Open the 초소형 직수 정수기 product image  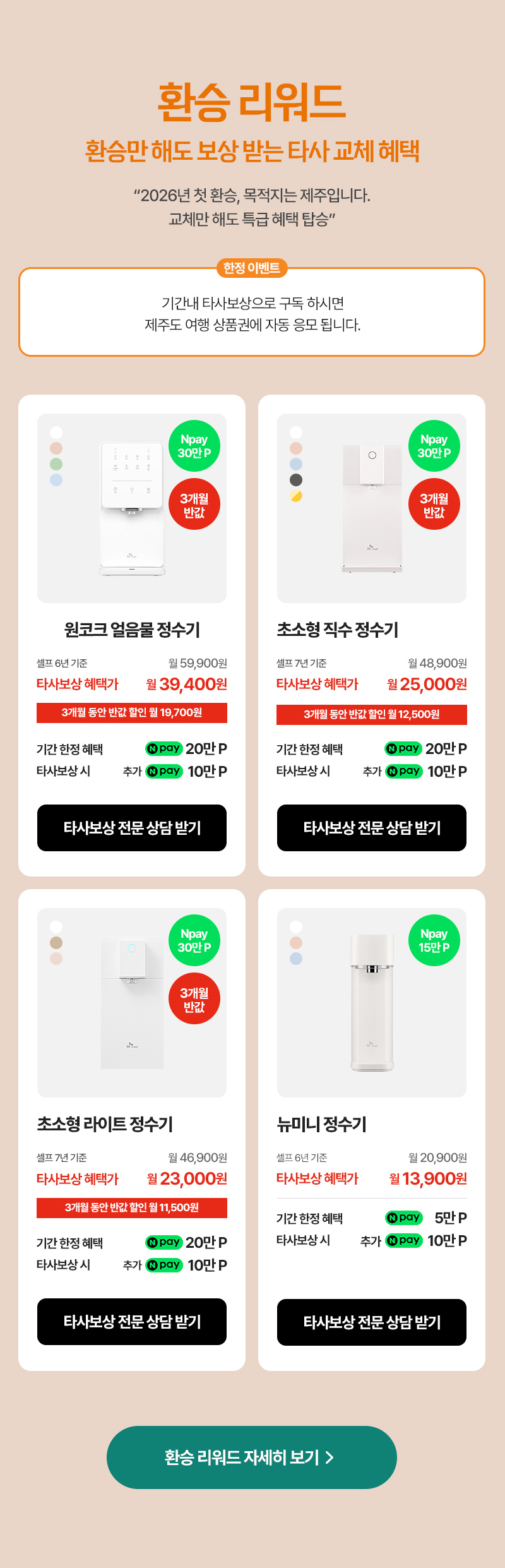click(x=372, y=508)
